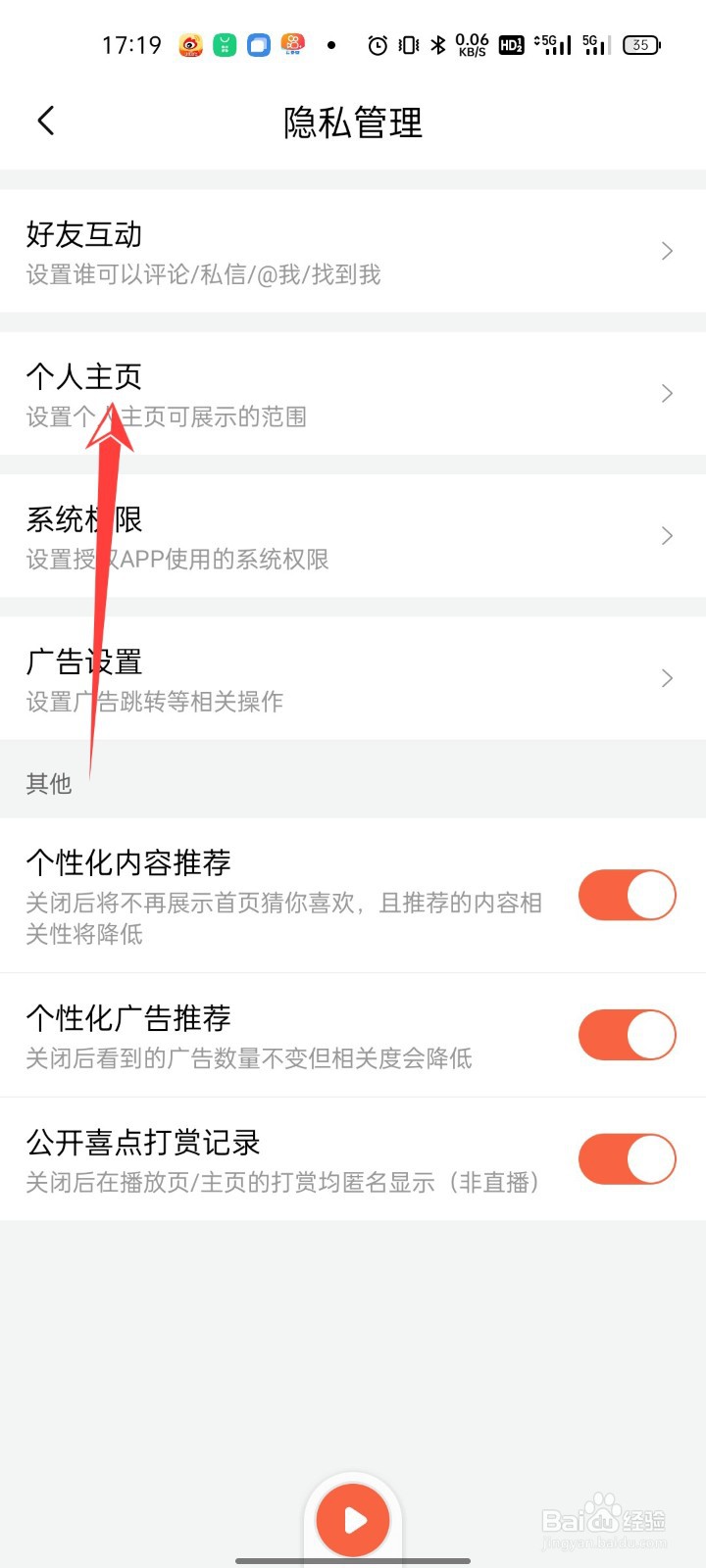Disable the 个性化内容推荐 switch

click(627, 895)
